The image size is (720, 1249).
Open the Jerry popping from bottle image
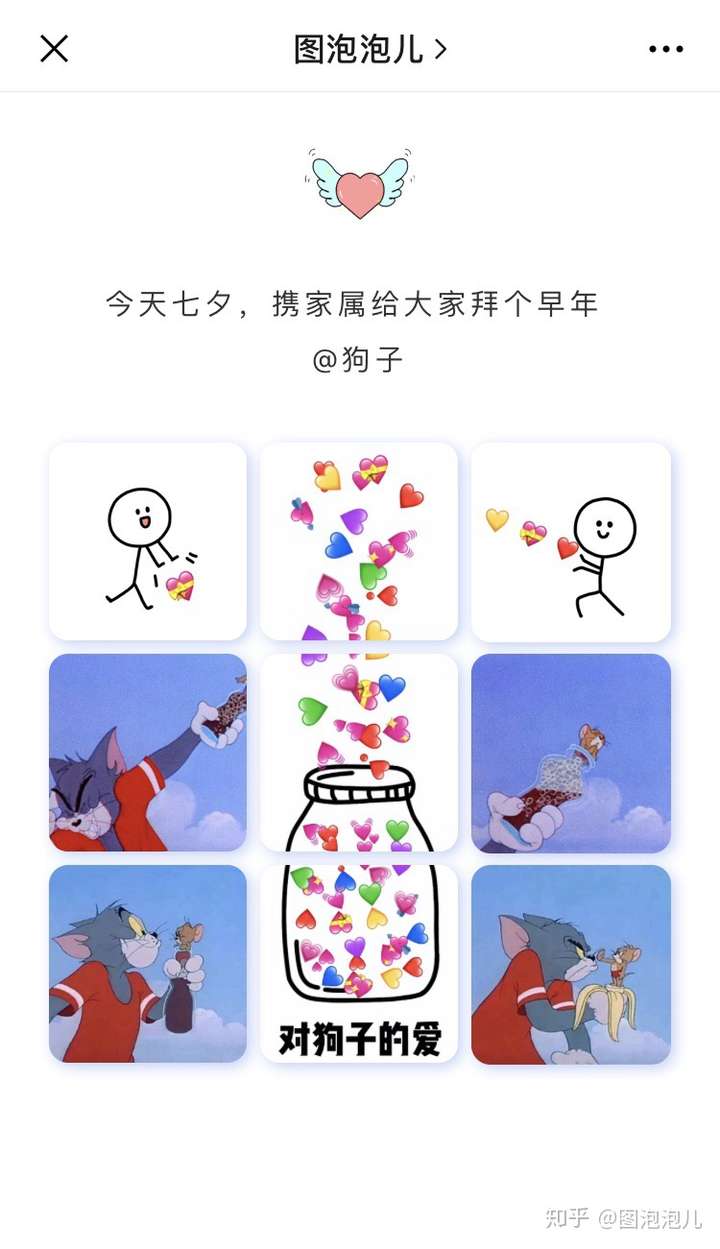(x=571, y=752)
